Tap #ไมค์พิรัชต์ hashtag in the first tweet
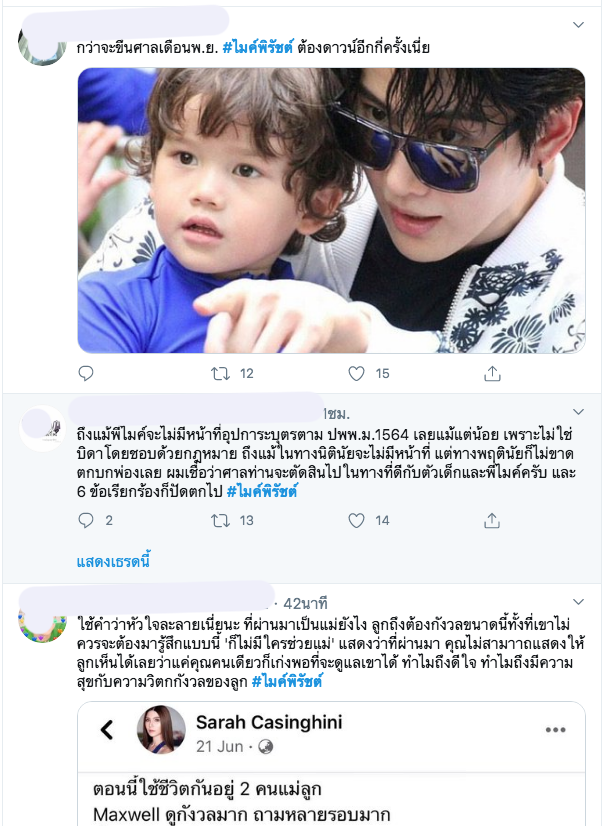 [x=256, y=47]
